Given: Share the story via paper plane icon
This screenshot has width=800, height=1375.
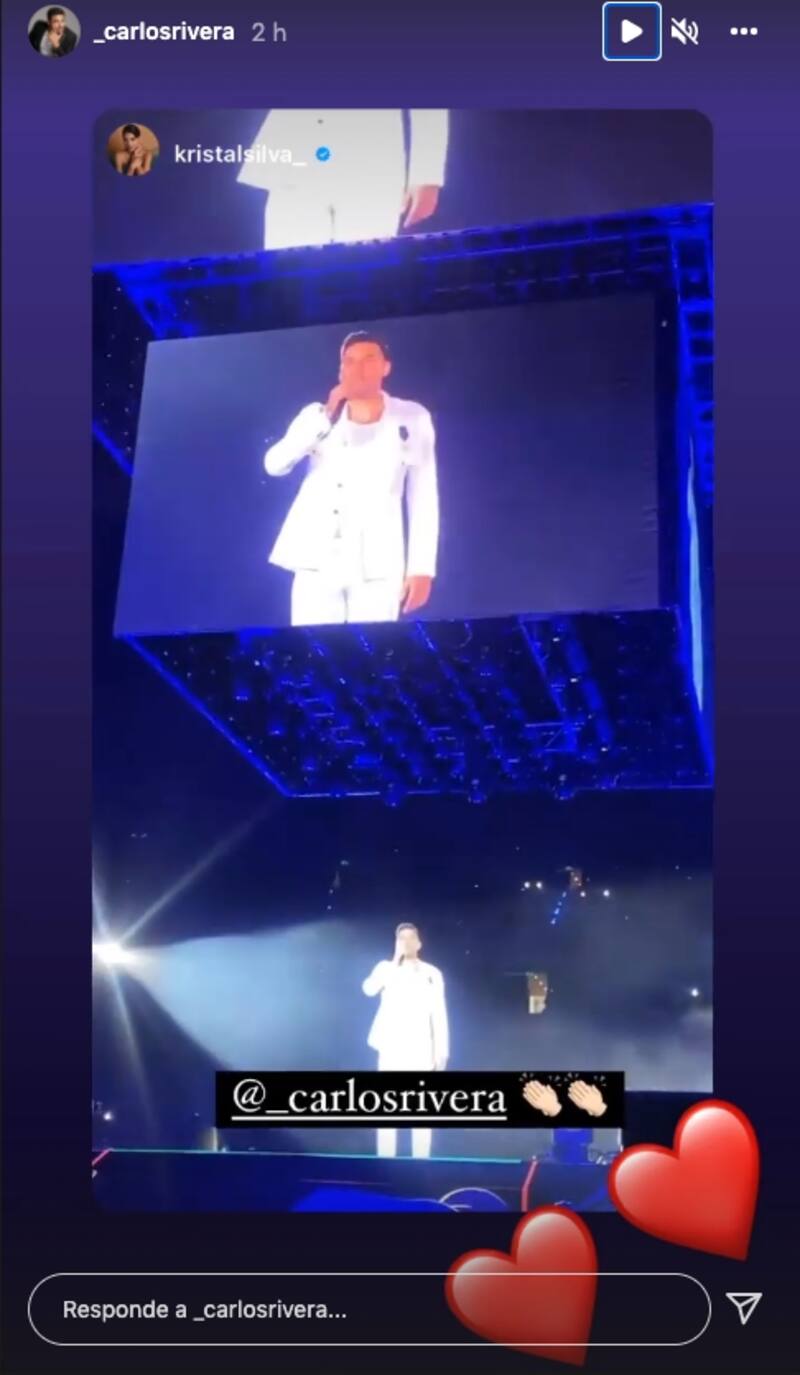Looking at the screenshot, I should click(743, 1308).
